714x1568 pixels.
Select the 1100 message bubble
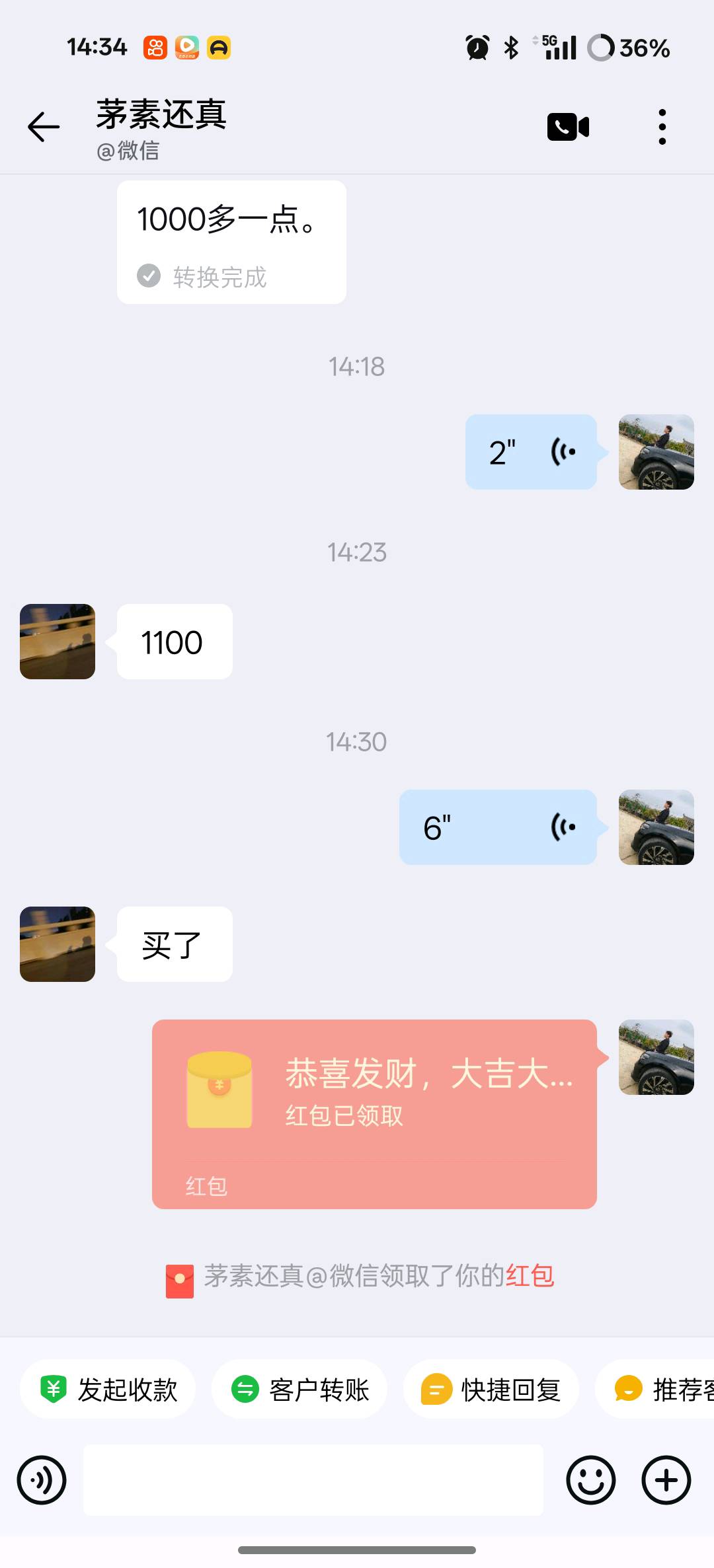pyautogui.click(x=173, y=642)
